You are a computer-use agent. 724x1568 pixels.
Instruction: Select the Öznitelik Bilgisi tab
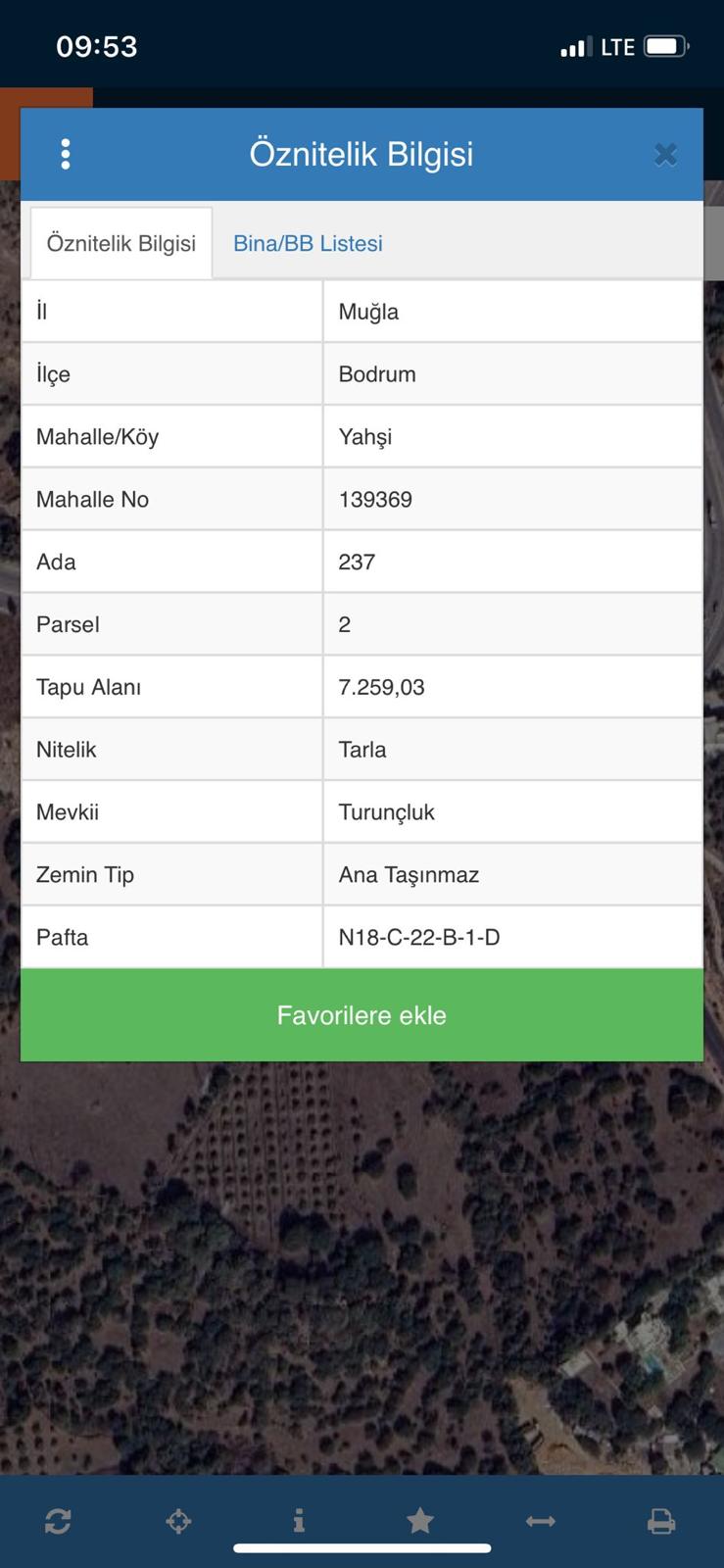[x=121, y=243]
